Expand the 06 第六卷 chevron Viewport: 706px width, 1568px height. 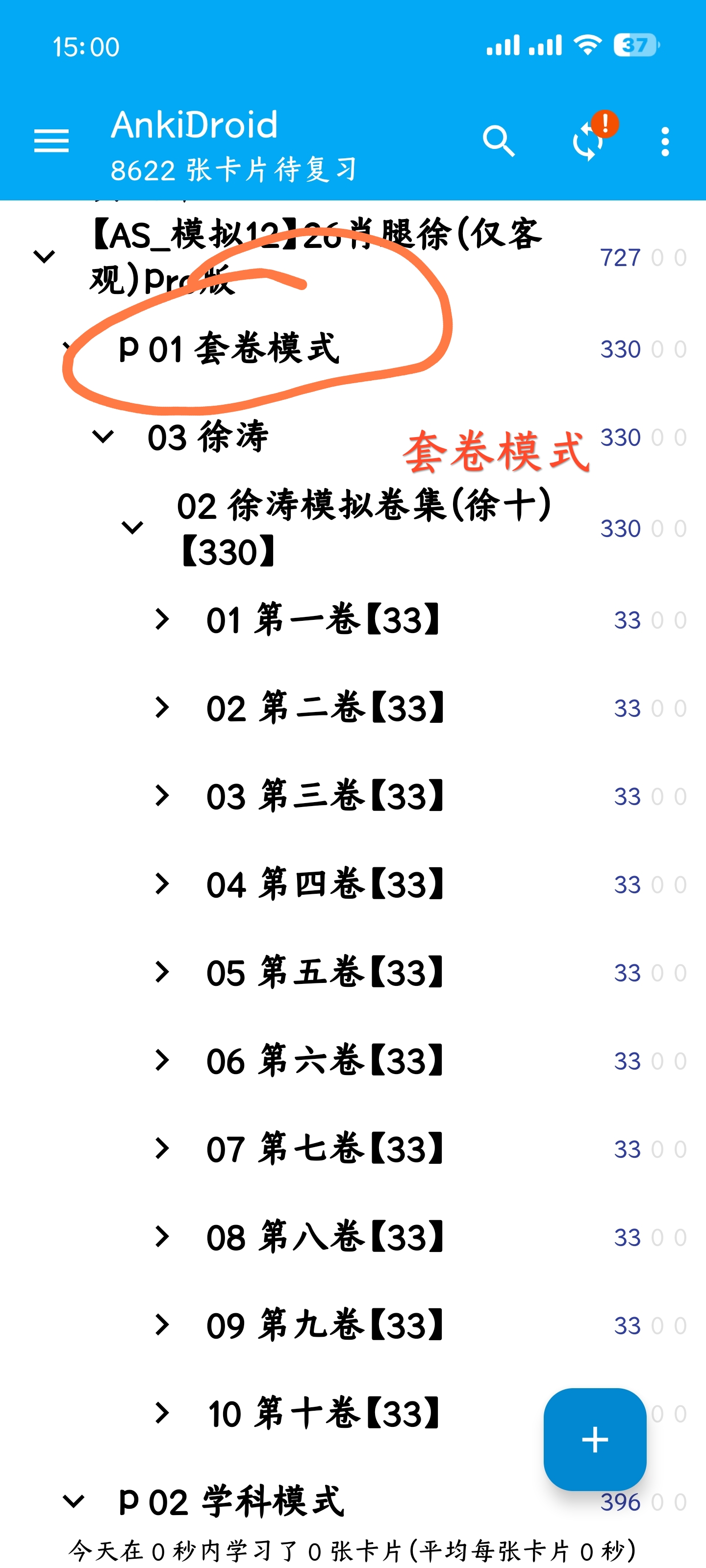tap(162, 1060)
